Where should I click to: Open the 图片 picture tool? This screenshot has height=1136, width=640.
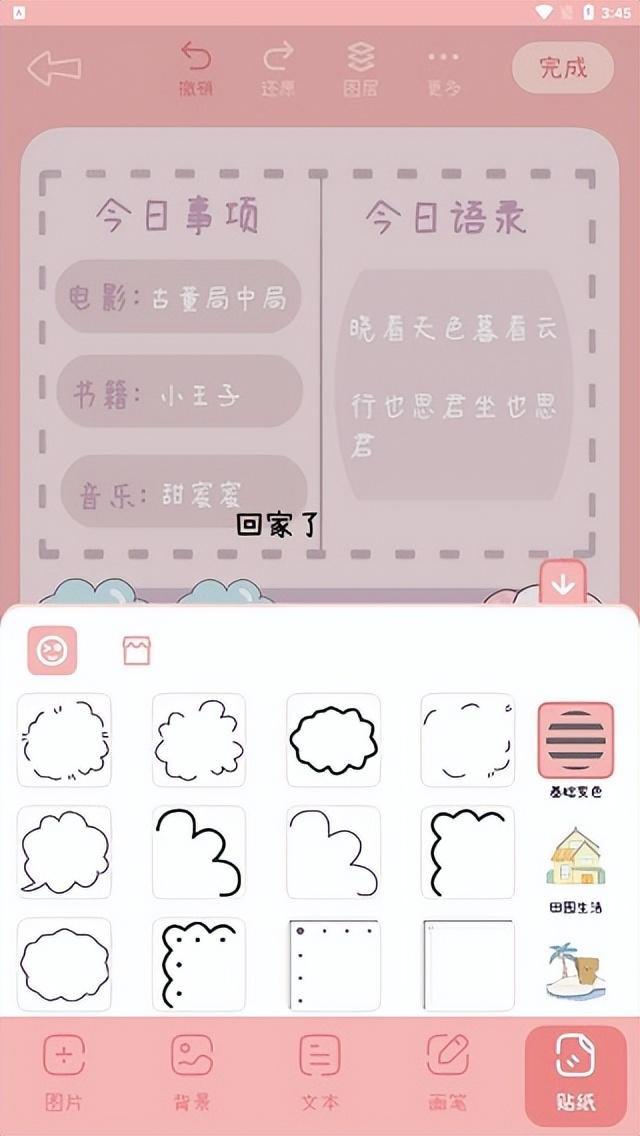64,1070
